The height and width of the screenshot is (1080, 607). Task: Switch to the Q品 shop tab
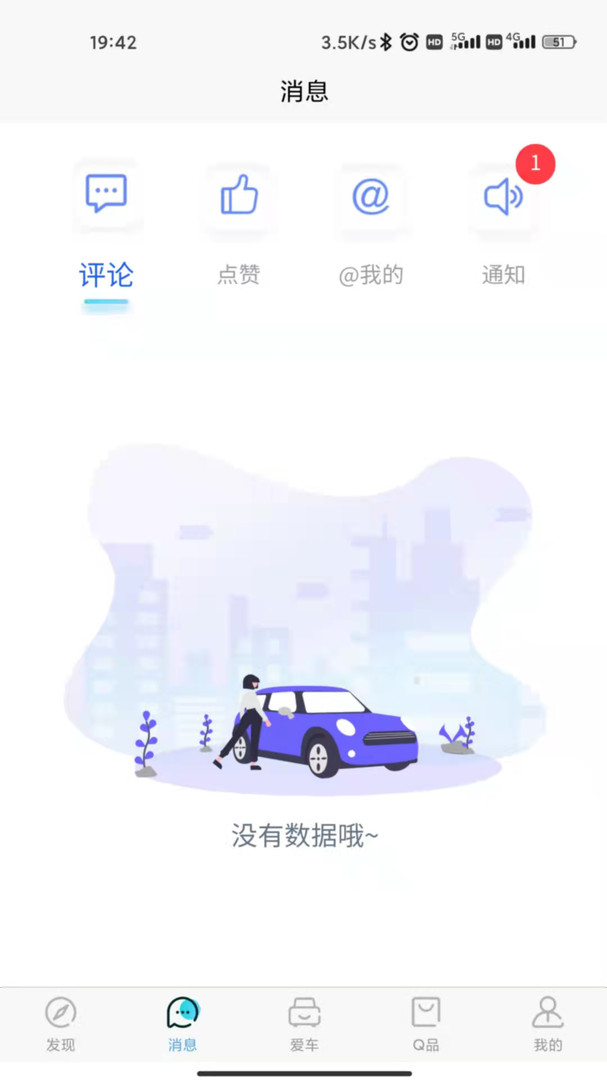click(x=426, y=1024)
